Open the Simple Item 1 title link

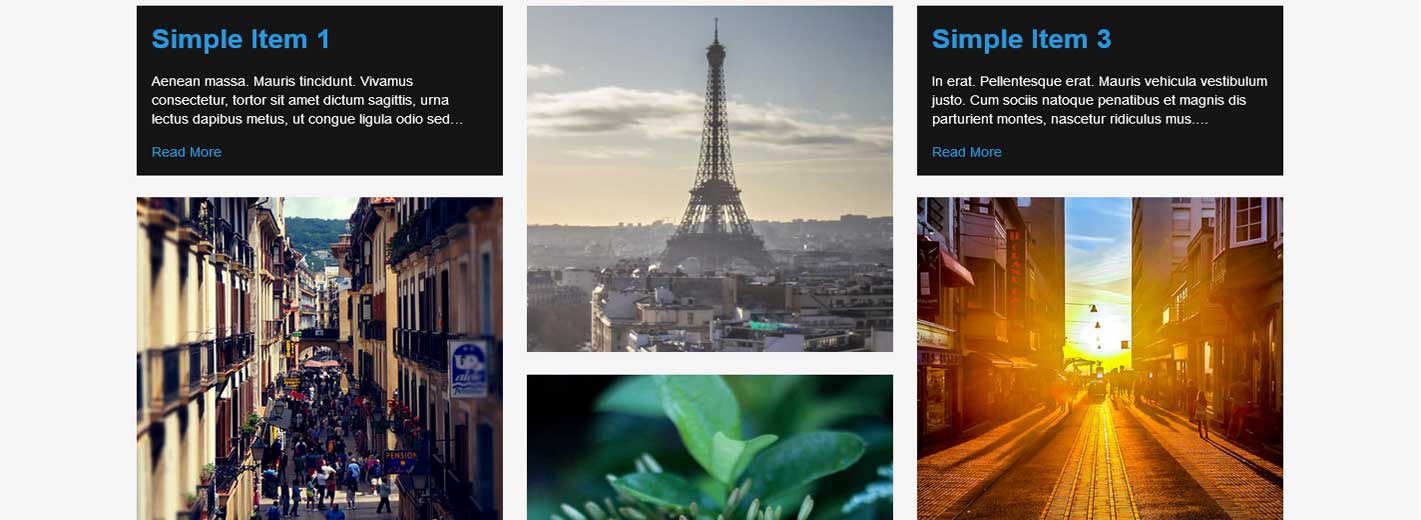click(x=240, y=39)
